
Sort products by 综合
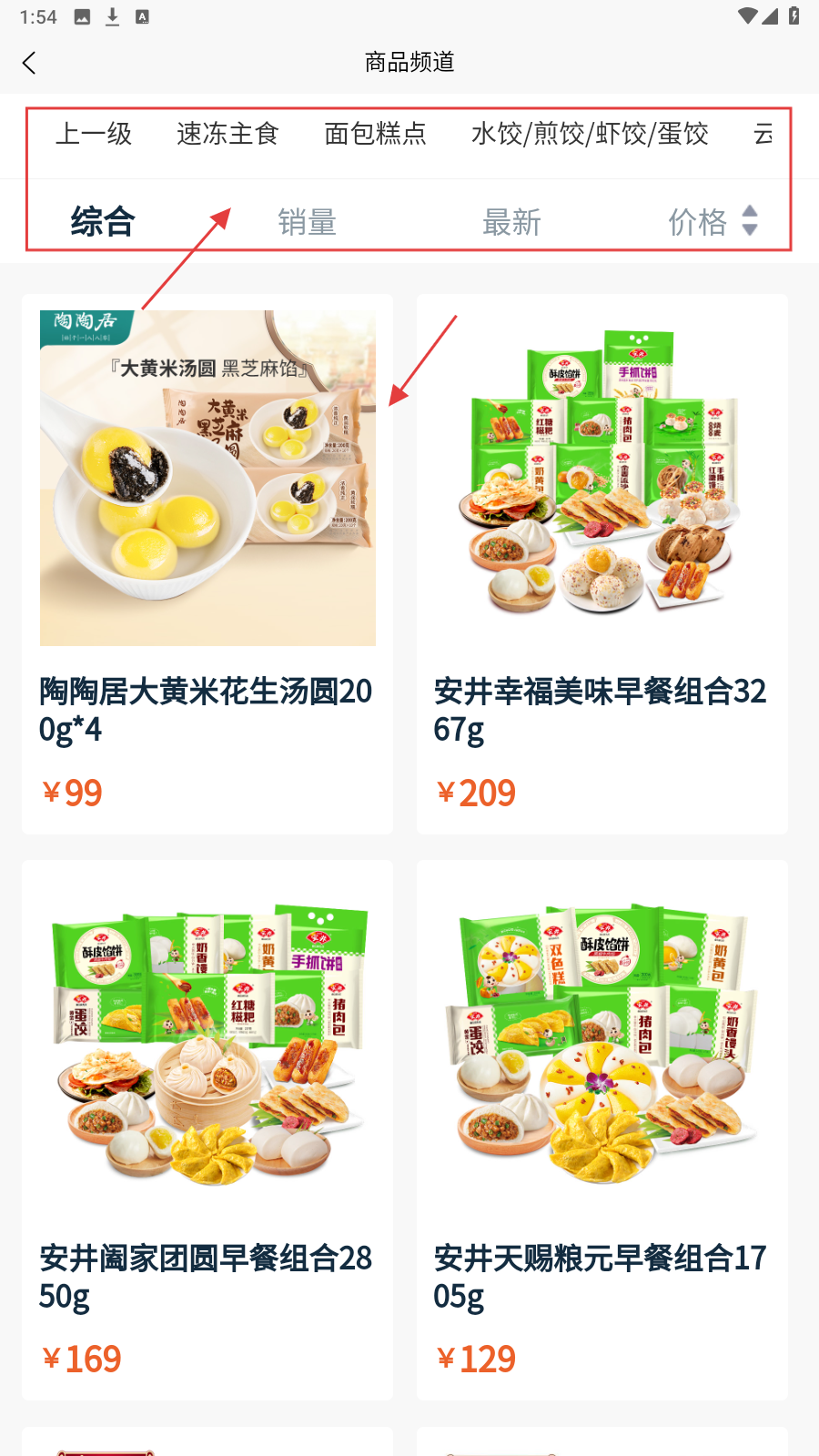coord(103,221)
